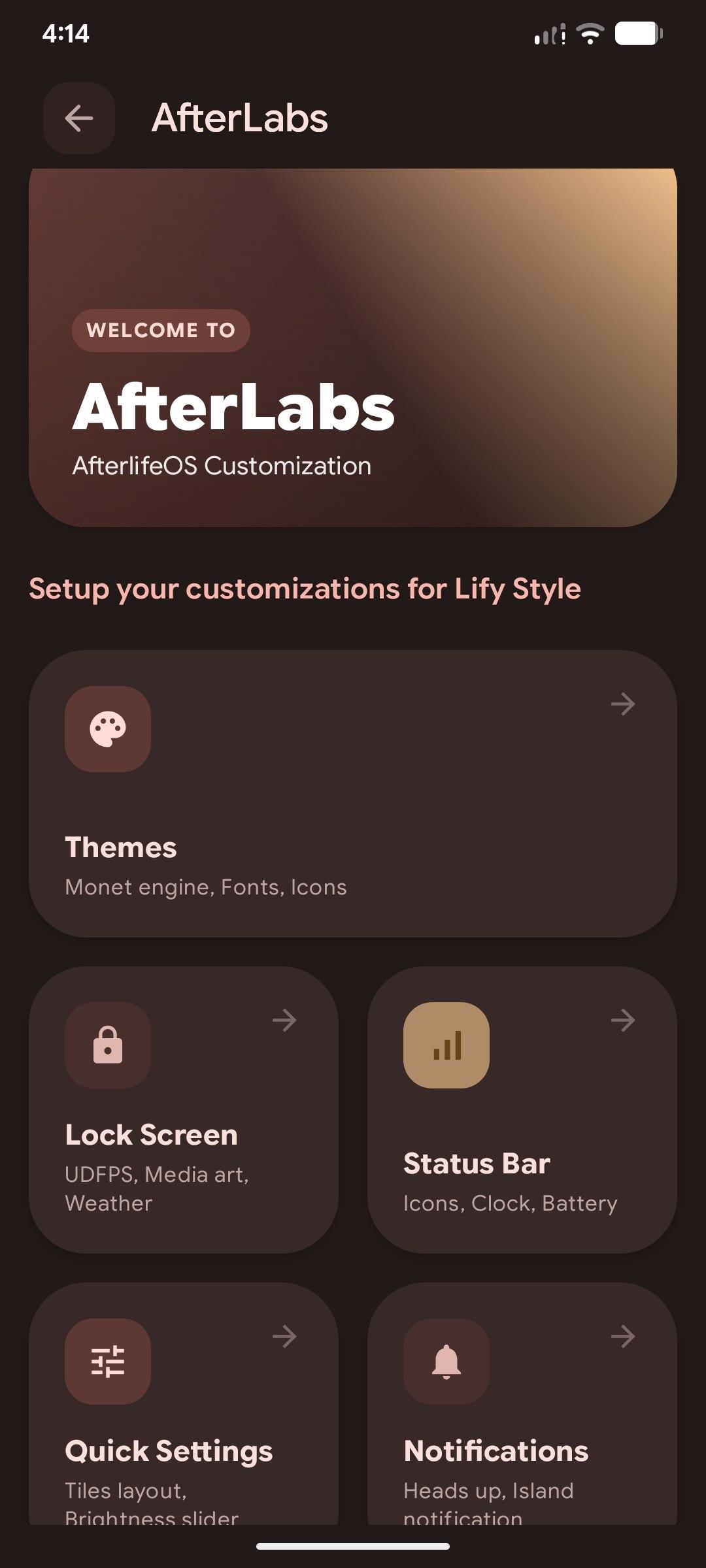Go back using the arrow button
This screenshot has height=1568, width=706.
pyautogui.click(x=79, y=118)
